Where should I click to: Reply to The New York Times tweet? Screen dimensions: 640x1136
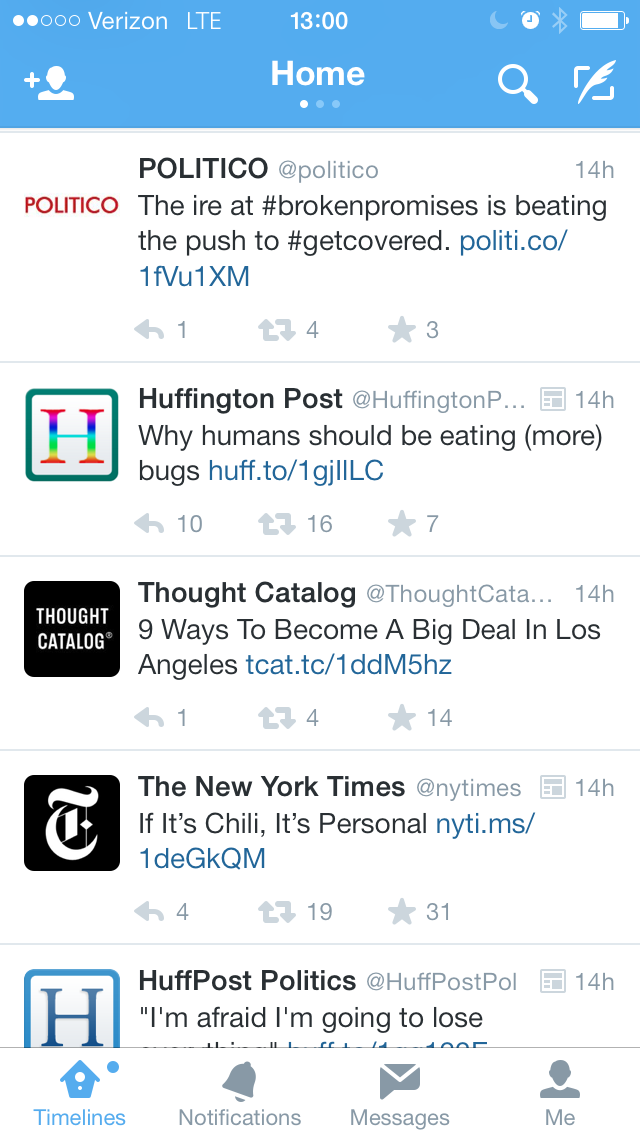149,912
